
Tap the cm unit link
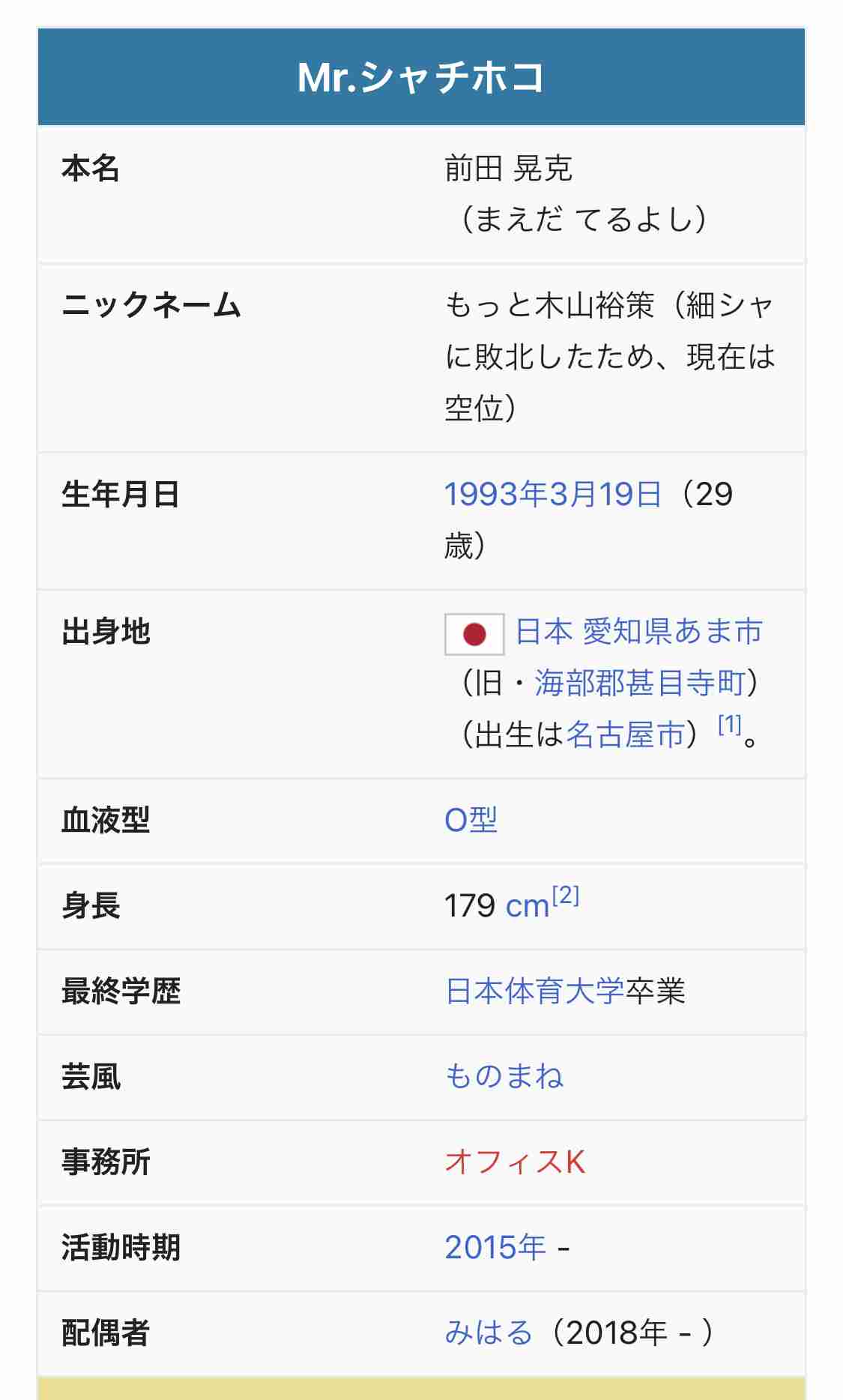click(528, 906)
